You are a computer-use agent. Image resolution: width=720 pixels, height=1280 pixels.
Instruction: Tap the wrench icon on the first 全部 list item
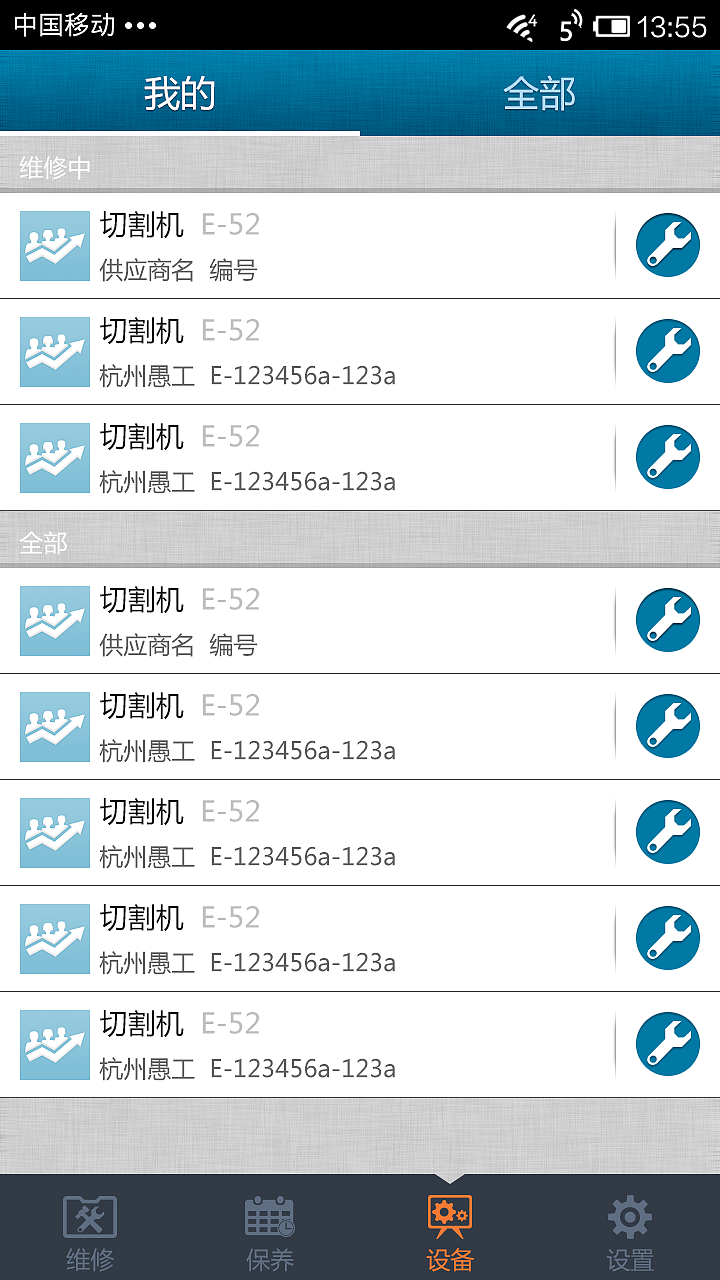tap(667, 619)
